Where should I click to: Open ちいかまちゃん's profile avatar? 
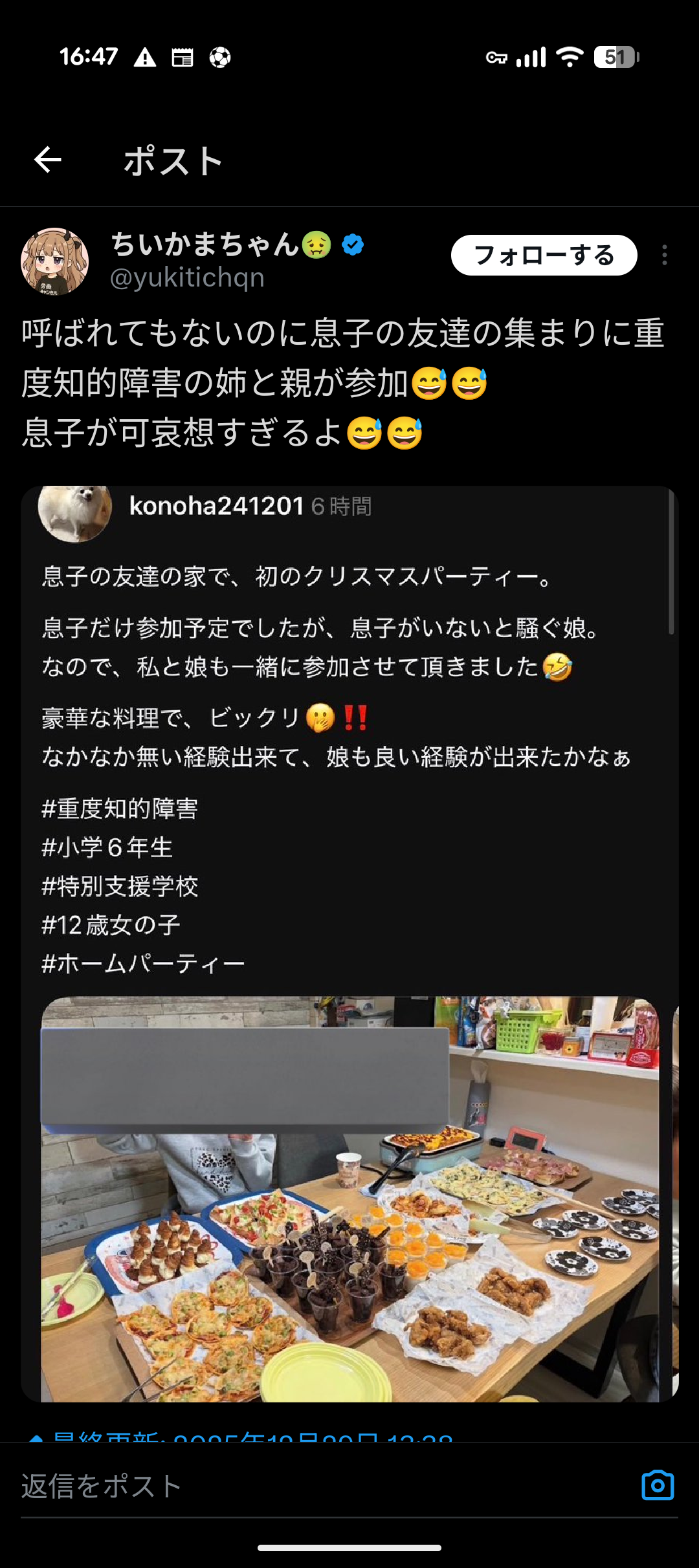tap(55, 261)
